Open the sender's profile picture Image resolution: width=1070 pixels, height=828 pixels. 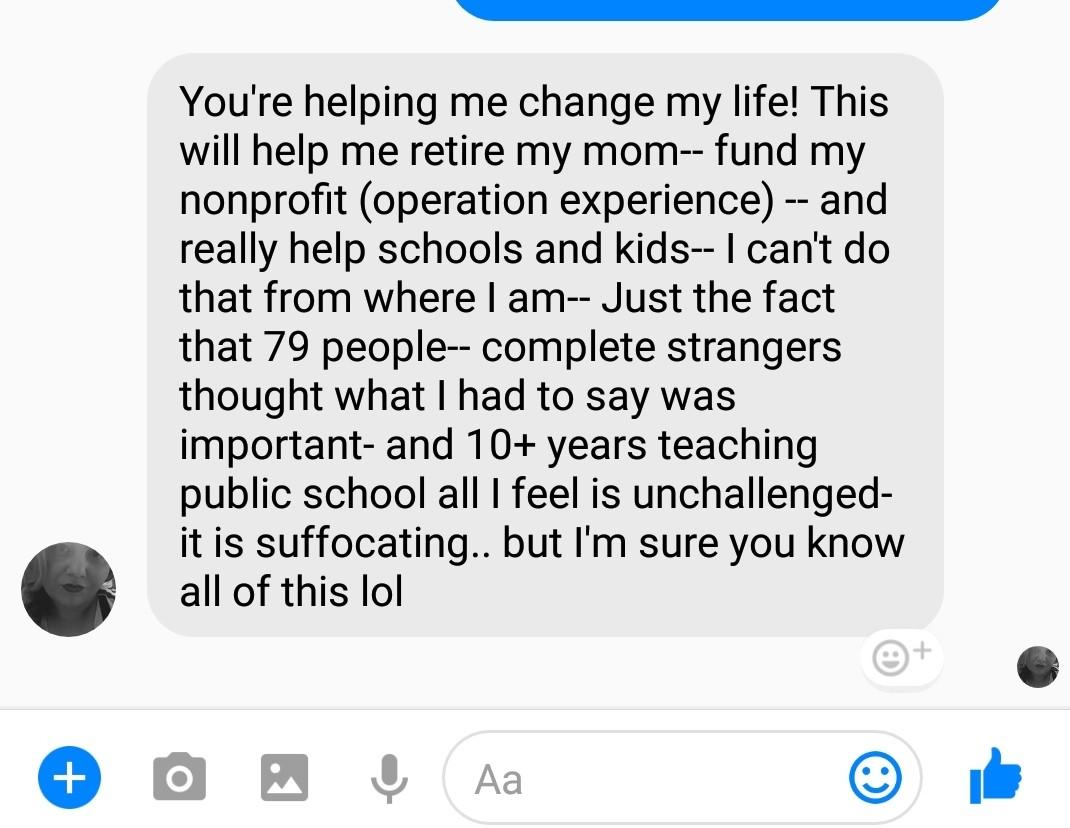(68, 589)
